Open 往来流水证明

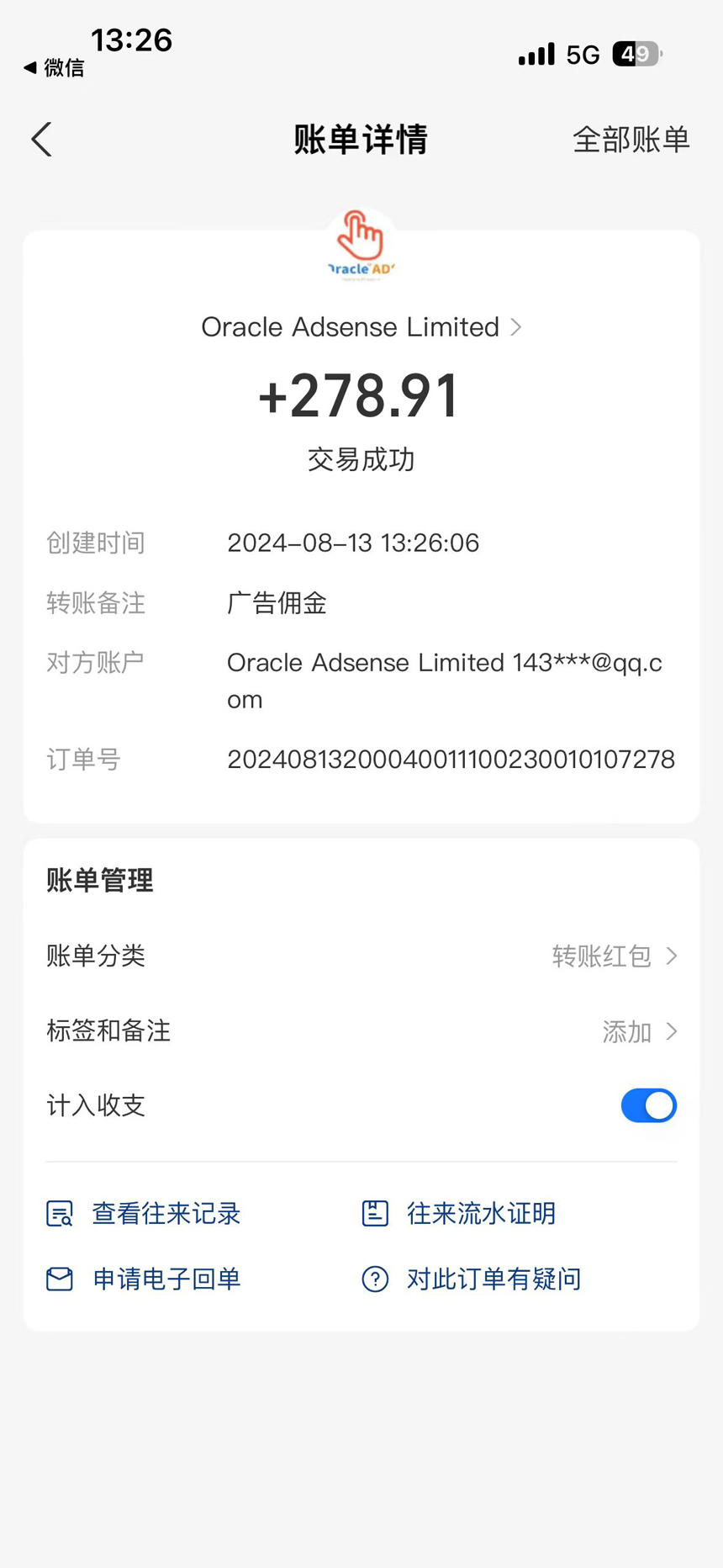point(460,1213)
